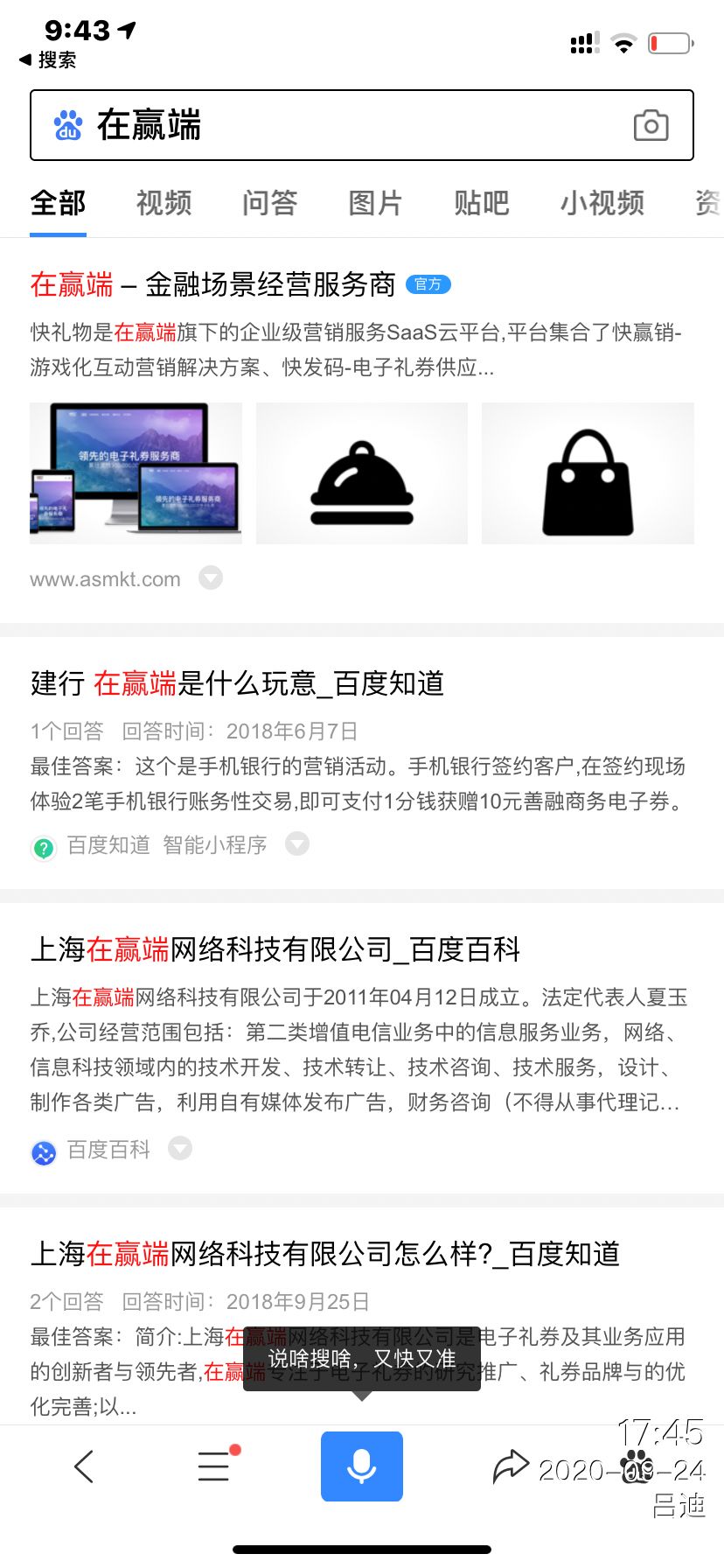The height and width of the screenshot is (1568, 724).
Task: Expand the arrow beside 百度知道 智能小程序
Action: tap(297, 844)
